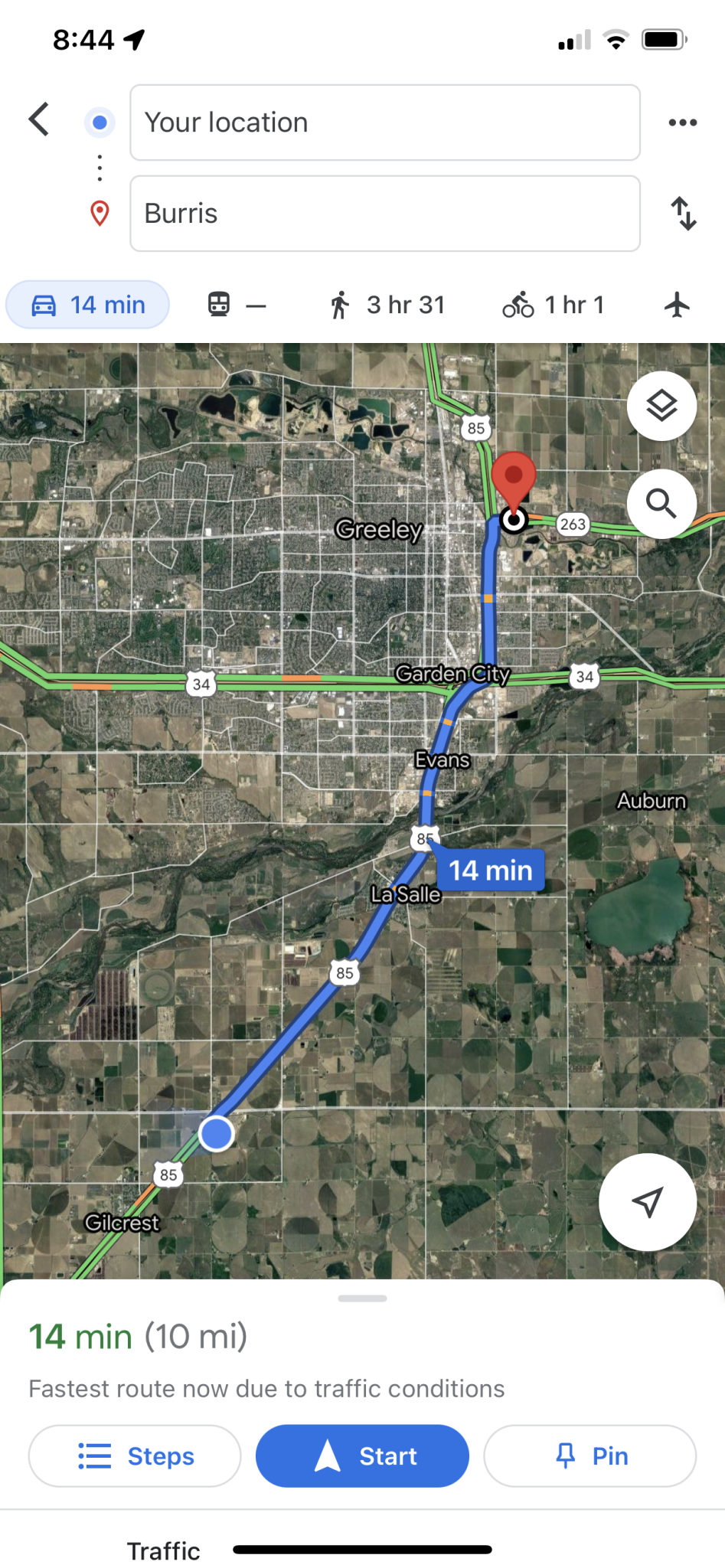Recenter map on current location

pyautogui.click(x=648, y=1202)
